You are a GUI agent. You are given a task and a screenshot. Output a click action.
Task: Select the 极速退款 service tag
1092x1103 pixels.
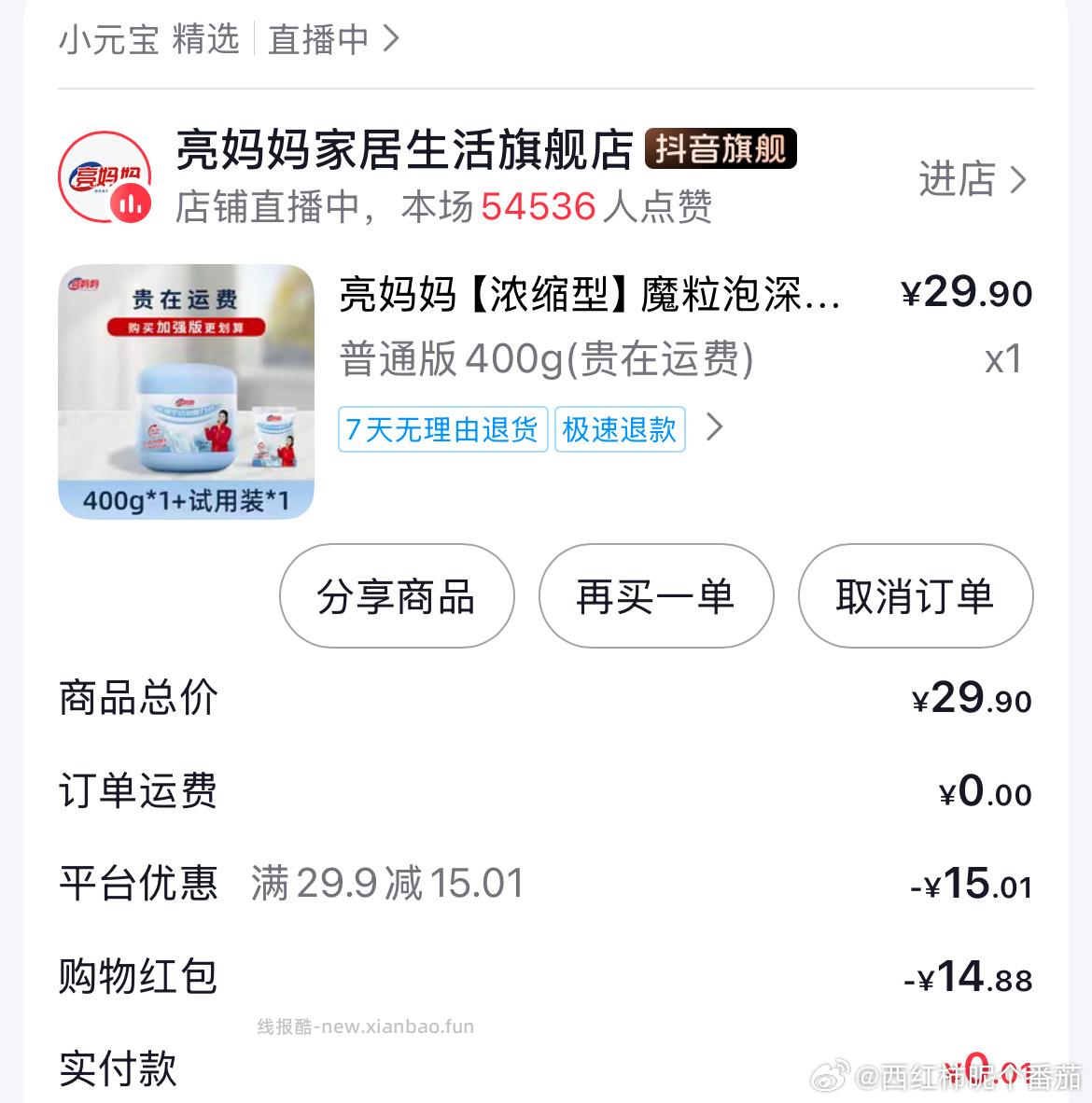620,429
